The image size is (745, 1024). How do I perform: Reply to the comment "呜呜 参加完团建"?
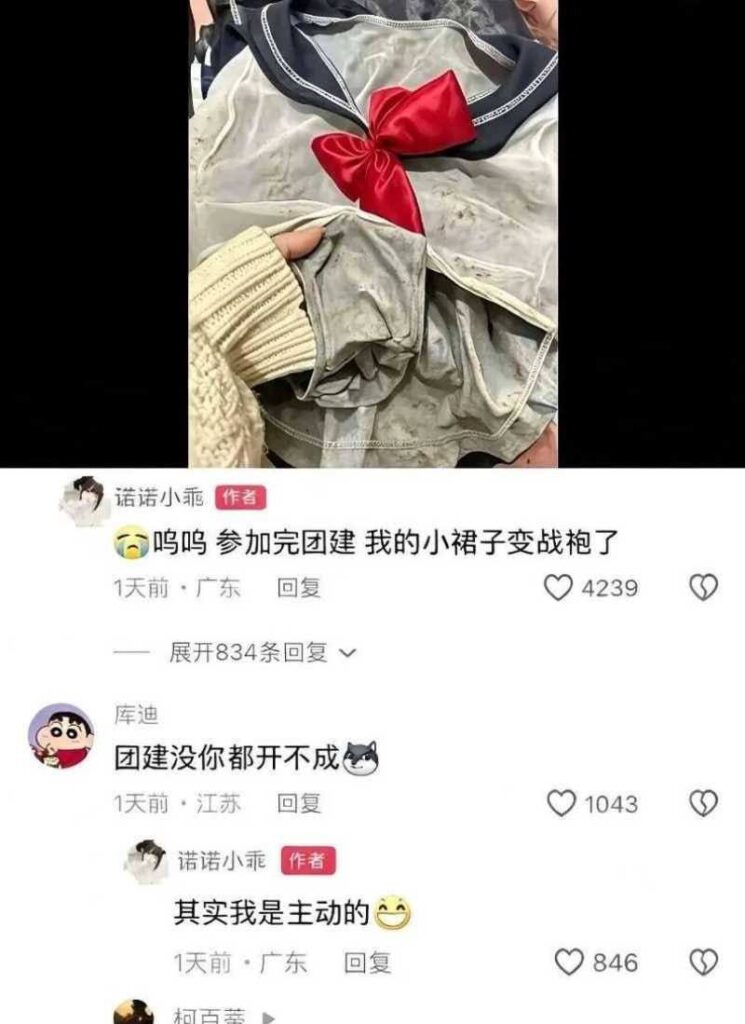click(299, 588)
